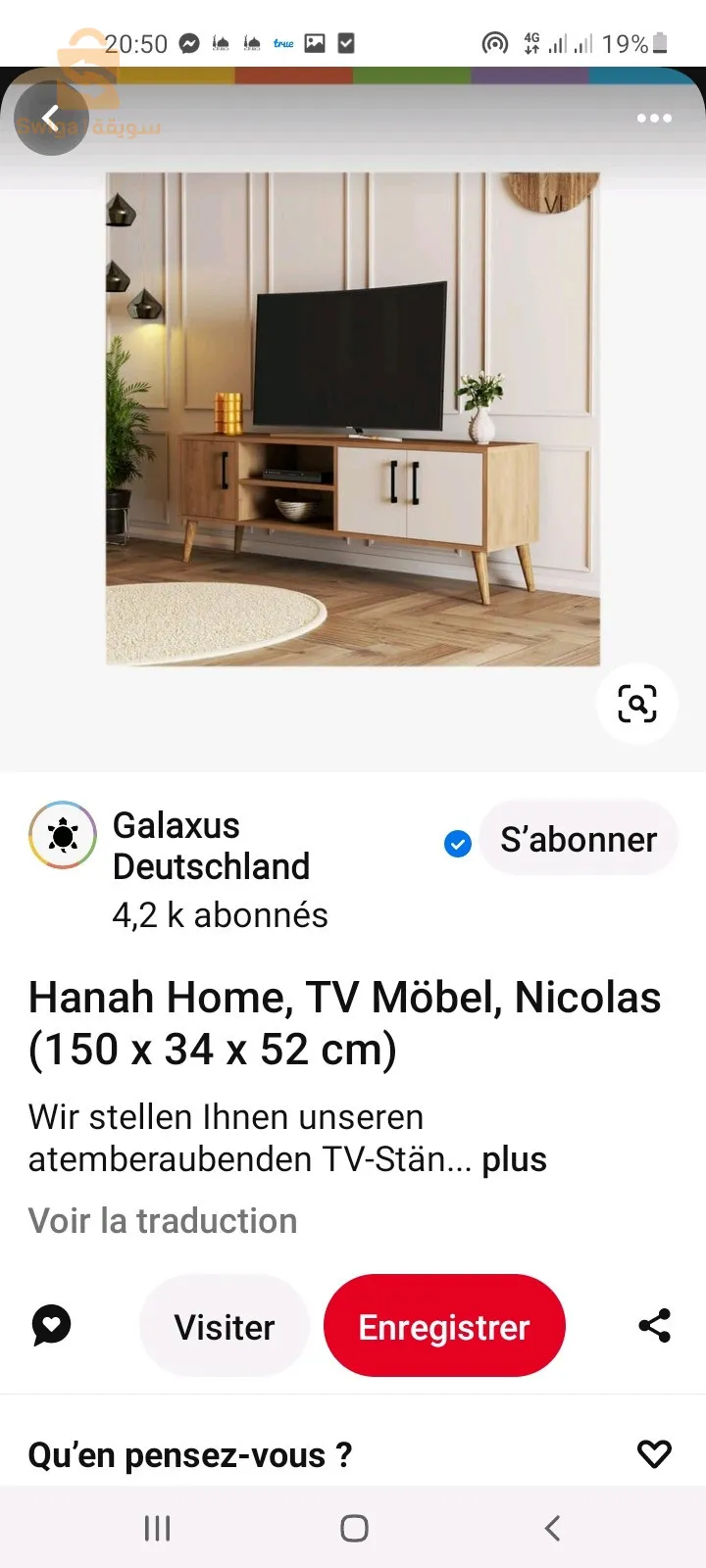Image resolution: width=706 pixels, height=1568 pixels.
Task: Expand the description with "plus"
Action: click(514, 1159)
